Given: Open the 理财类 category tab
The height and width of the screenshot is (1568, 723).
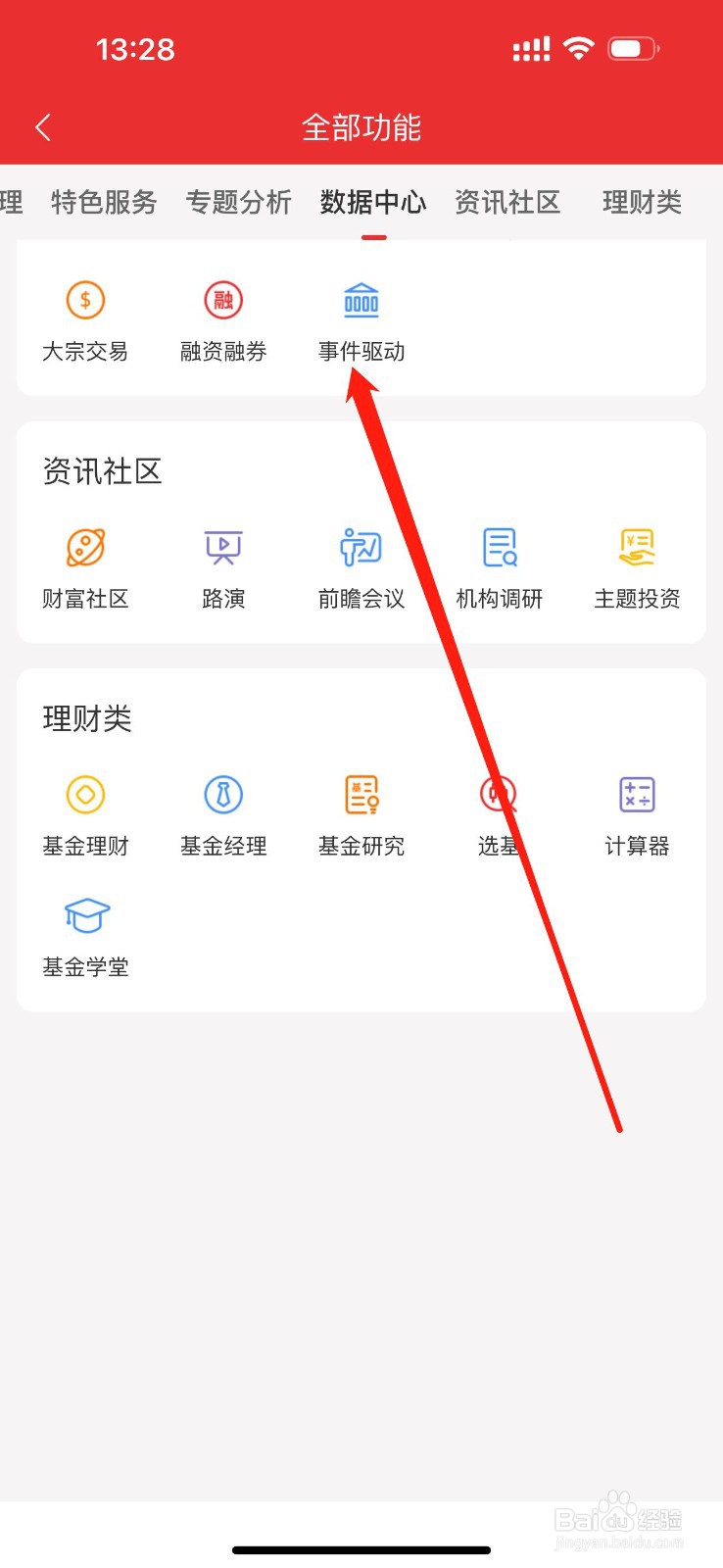Looking at the screenshot, I should click(641, 203).
